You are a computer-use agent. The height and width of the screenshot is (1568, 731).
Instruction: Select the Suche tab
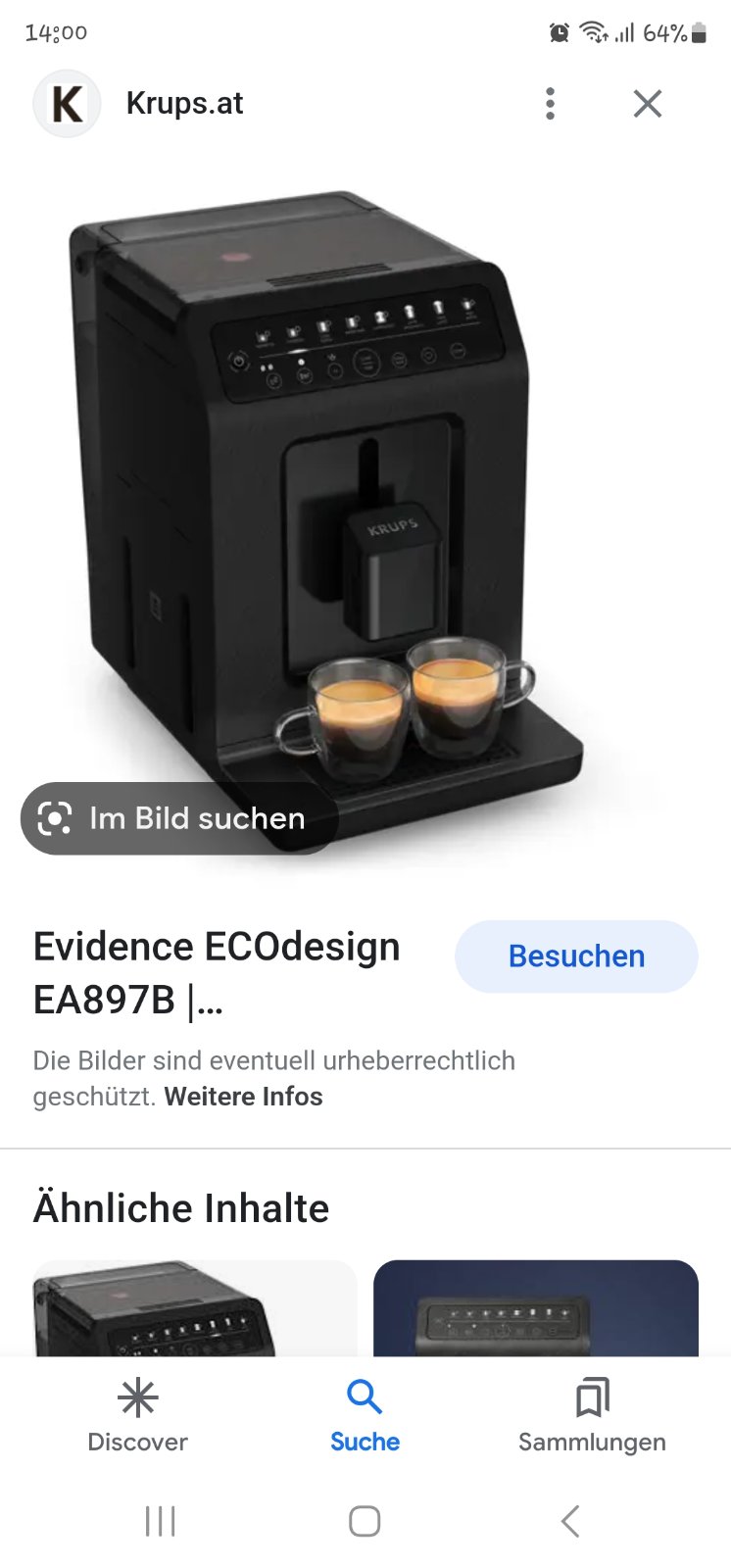pos(365,1414)
